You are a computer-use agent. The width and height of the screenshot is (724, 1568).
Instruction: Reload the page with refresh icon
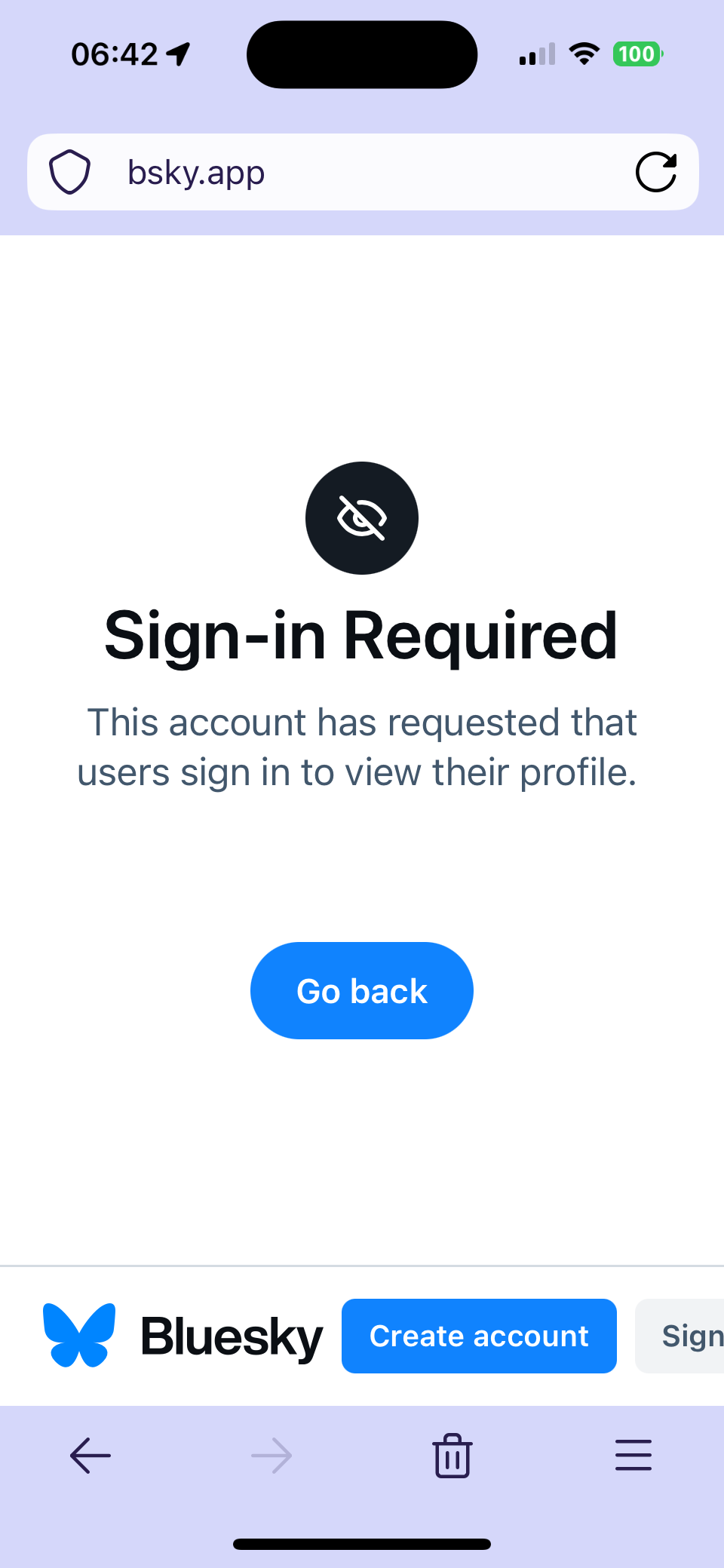(x=656, y=172)
